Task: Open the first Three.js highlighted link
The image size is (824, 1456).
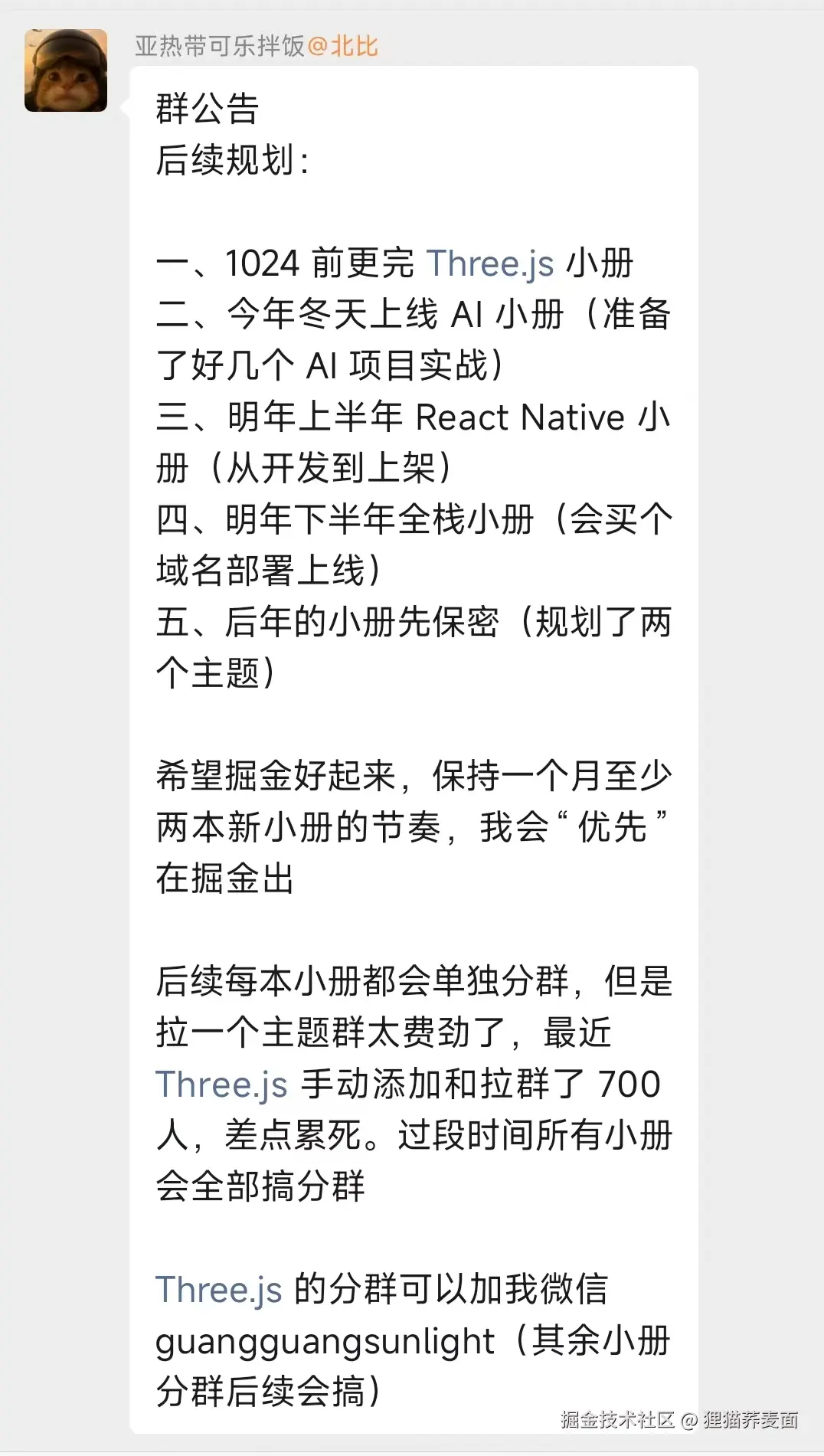Action: point(491,264)
